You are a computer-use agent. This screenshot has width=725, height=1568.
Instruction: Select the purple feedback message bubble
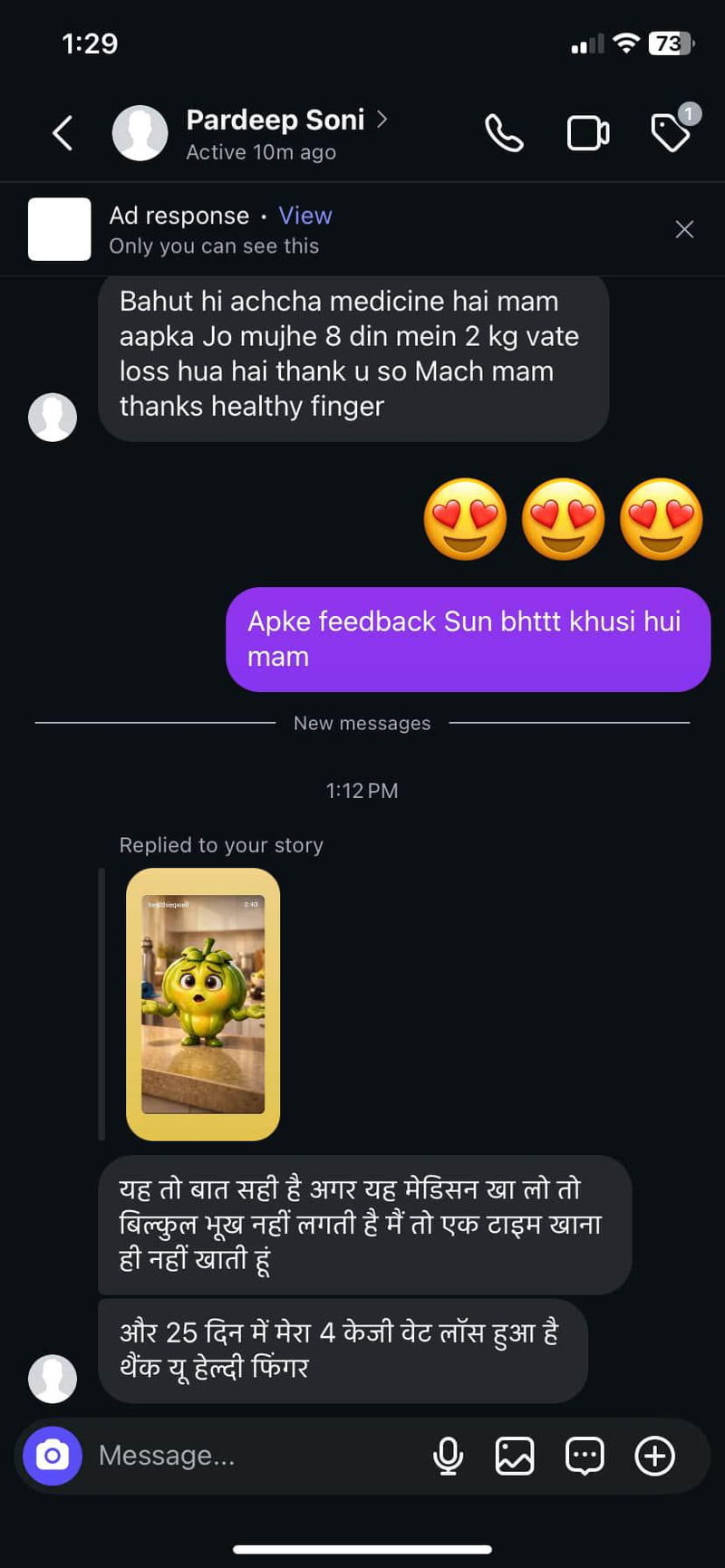pos(468,639)
